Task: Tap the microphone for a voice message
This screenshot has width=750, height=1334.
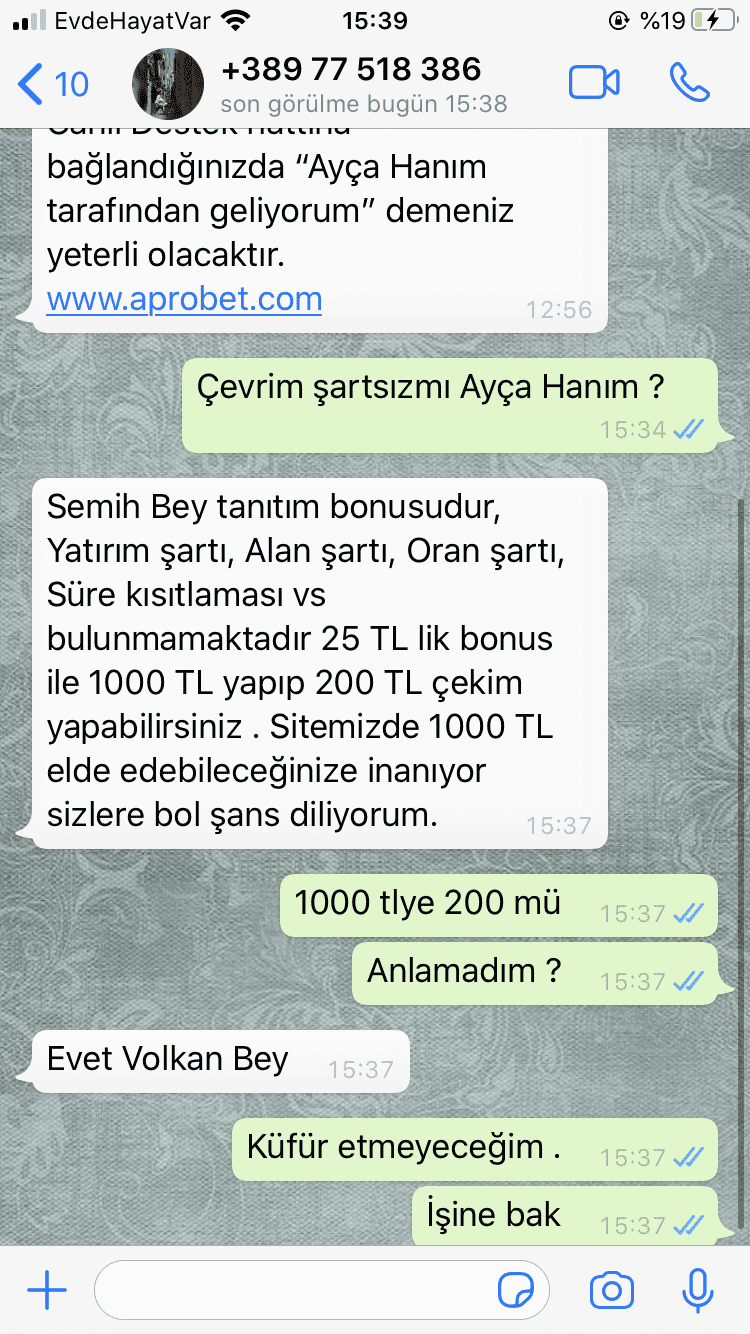Action: tap(697, 1291)
